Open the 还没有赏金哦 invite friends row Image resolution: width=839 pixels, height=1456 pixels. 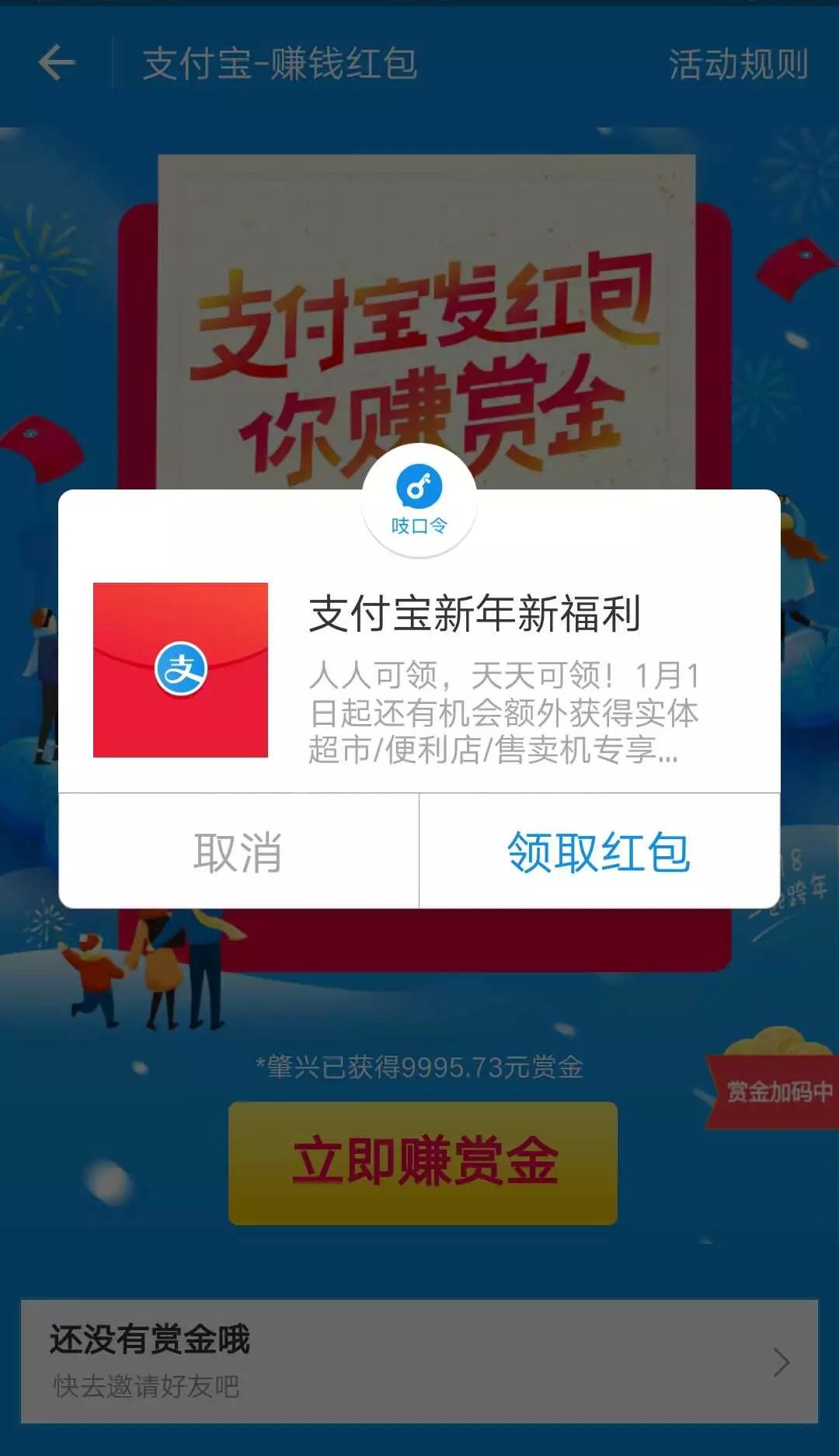(419, 1361)
